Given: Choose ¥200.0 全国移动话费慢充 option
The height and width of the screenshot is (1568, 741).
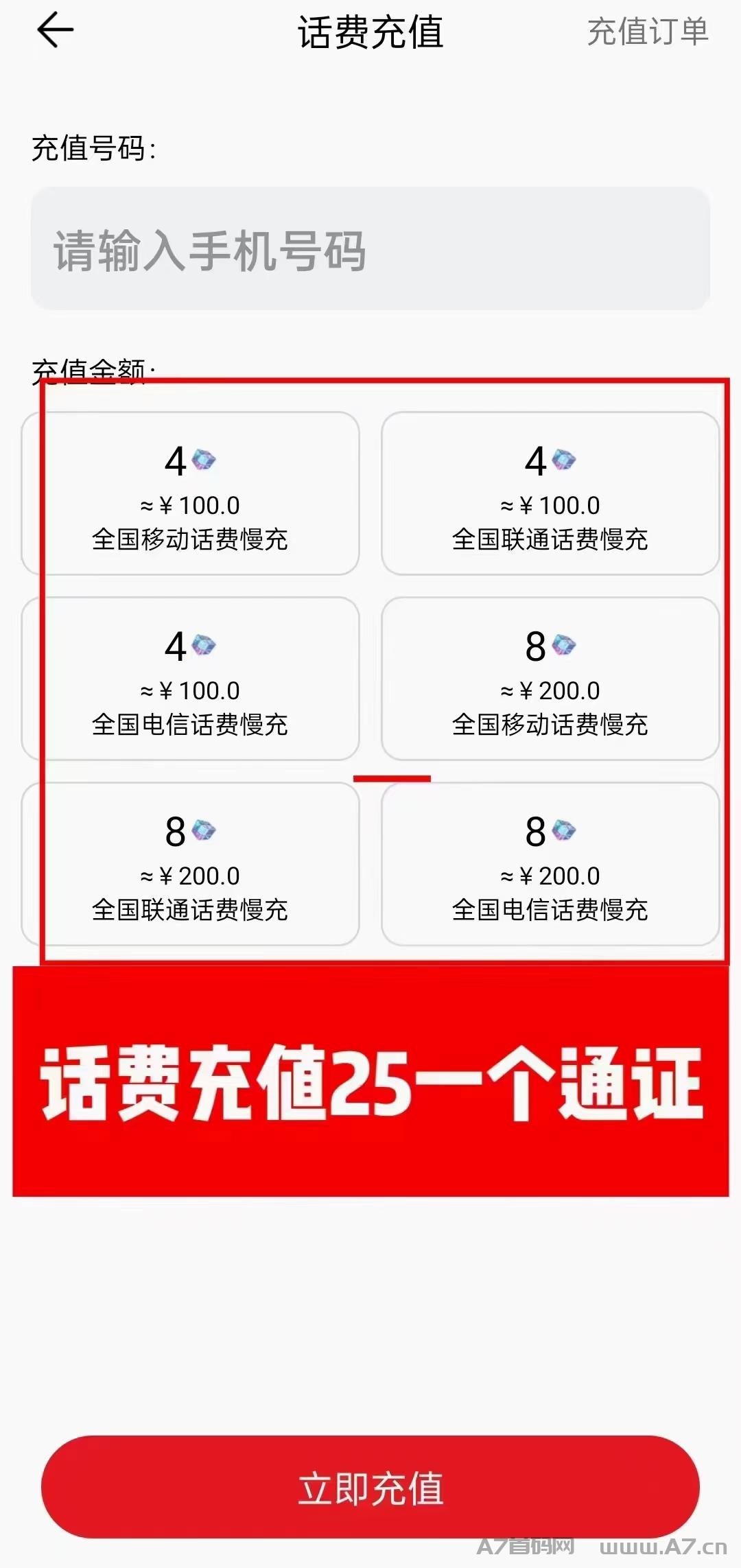Looking at the screenshot, I should pyautogui.click(x=550, y=679).
